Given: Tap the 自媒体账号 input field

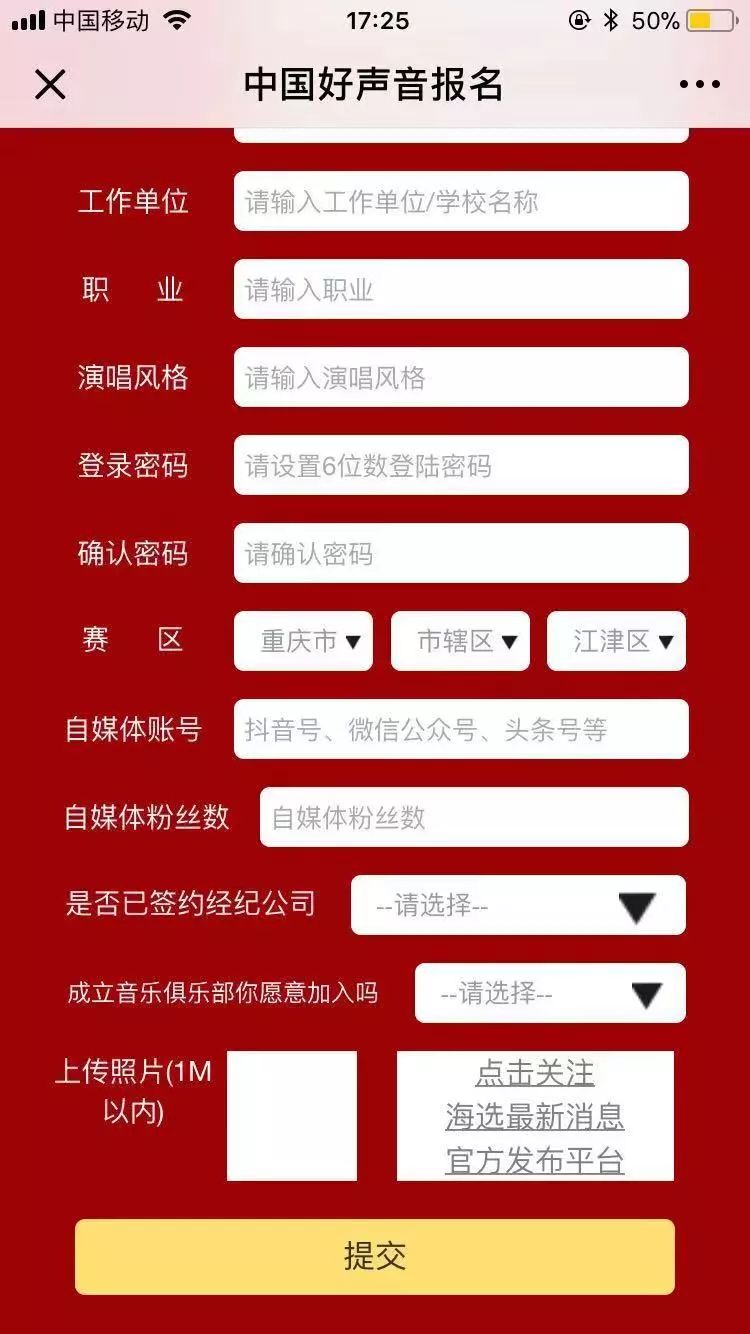Looking at the screenshot, I should [x=461, y=729].
